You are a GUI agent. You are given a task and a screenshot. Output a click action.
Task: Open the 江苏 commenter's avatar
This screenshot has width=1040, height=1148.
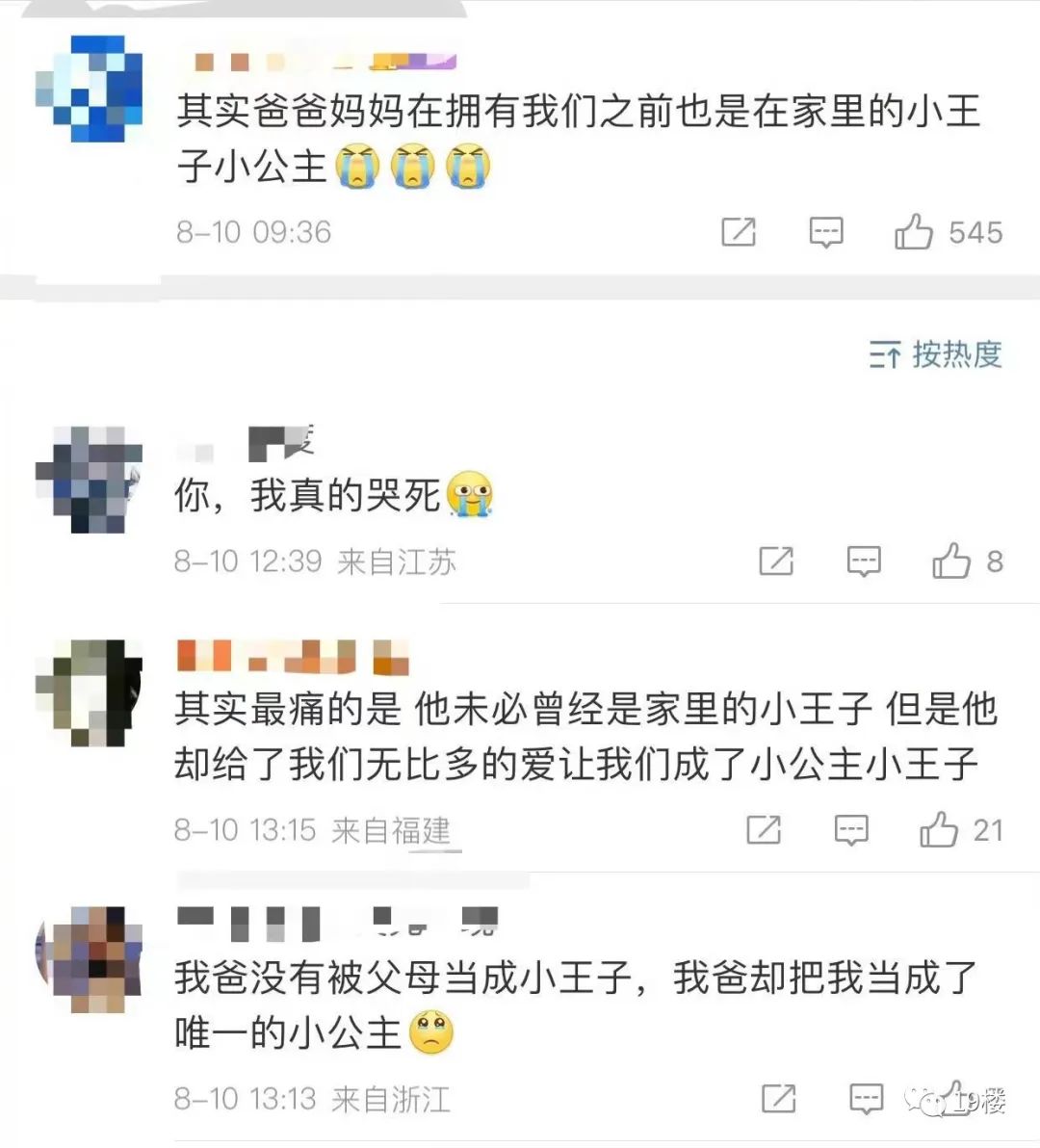tap(89, 479)
